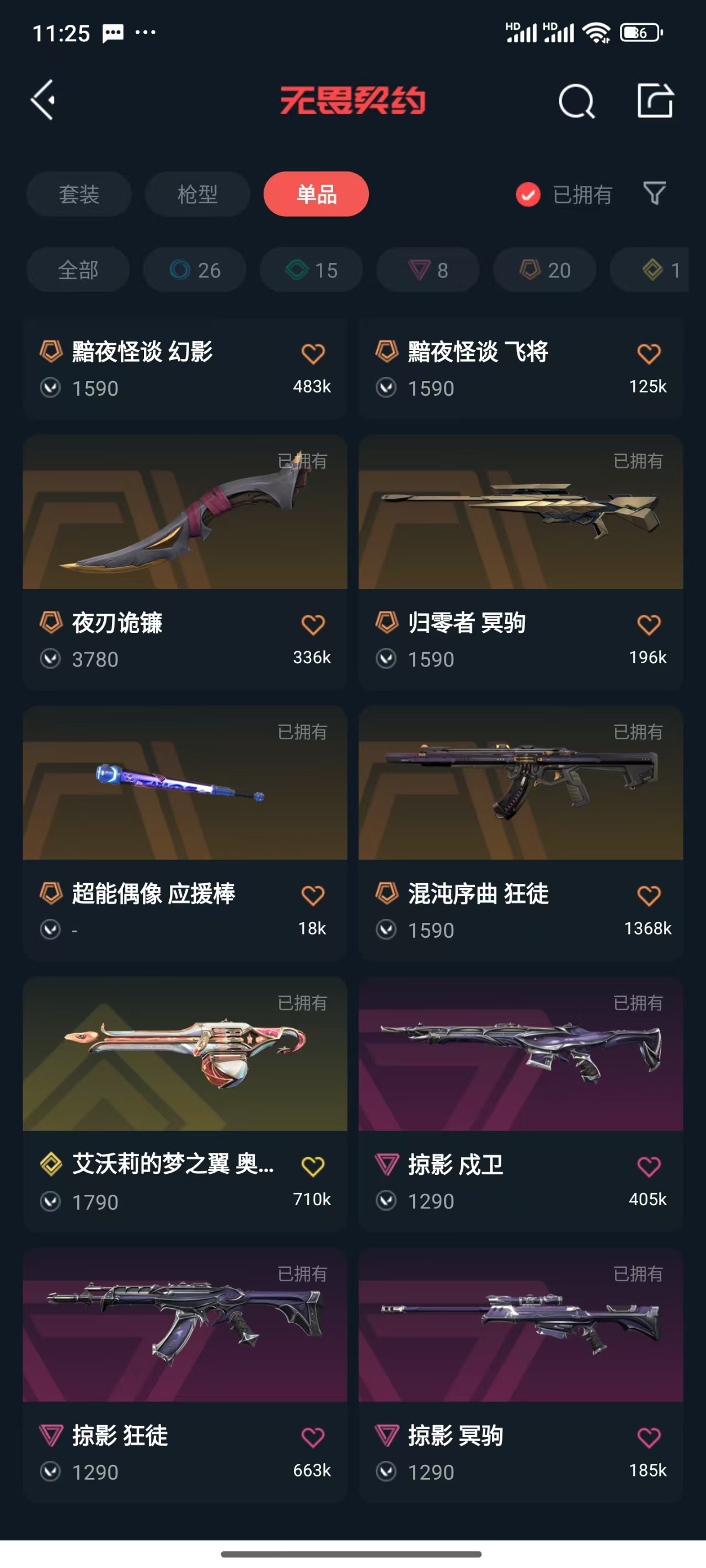
Task: Open the funnel filter options
Action: (654, 194)
